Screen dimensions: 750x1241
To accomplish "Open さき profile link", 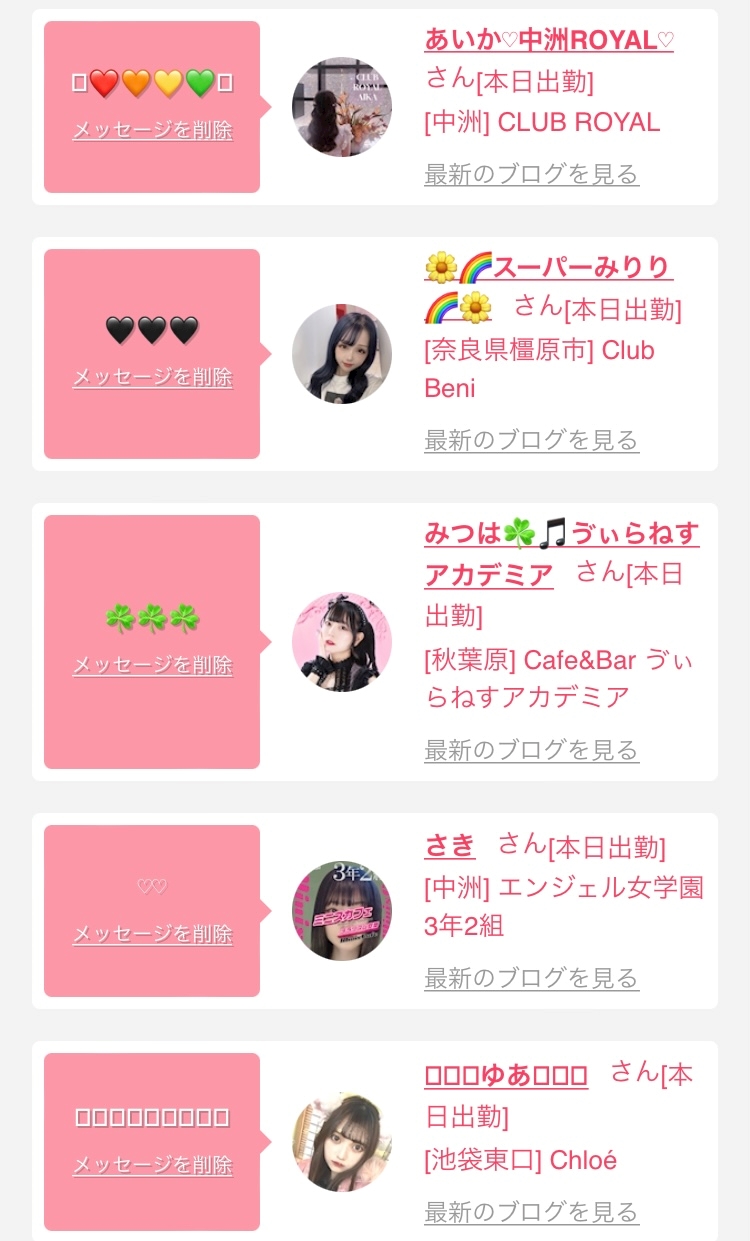I will pos(450,846).
